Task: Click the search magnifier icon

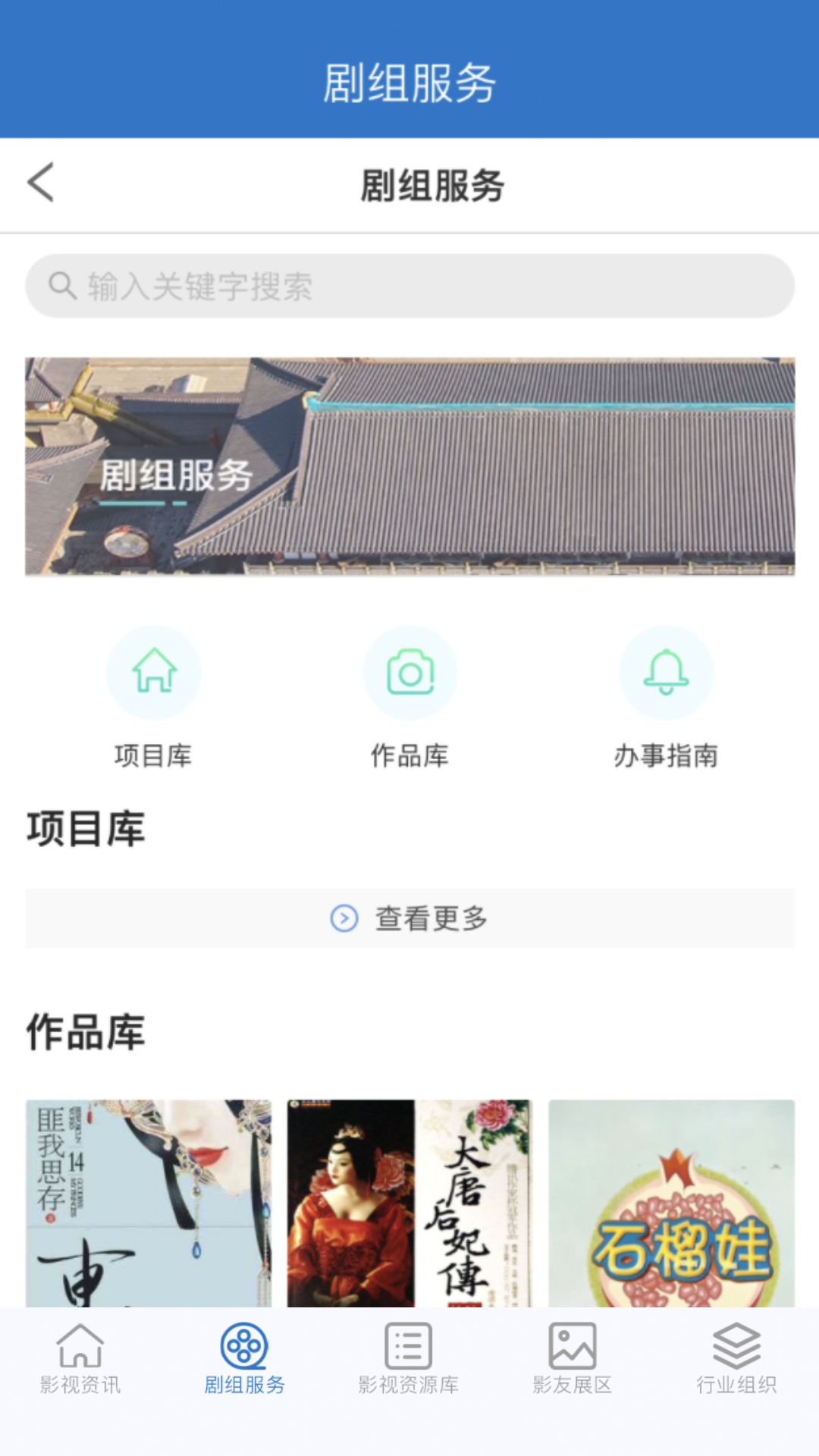Action: [x=61, y=286]
